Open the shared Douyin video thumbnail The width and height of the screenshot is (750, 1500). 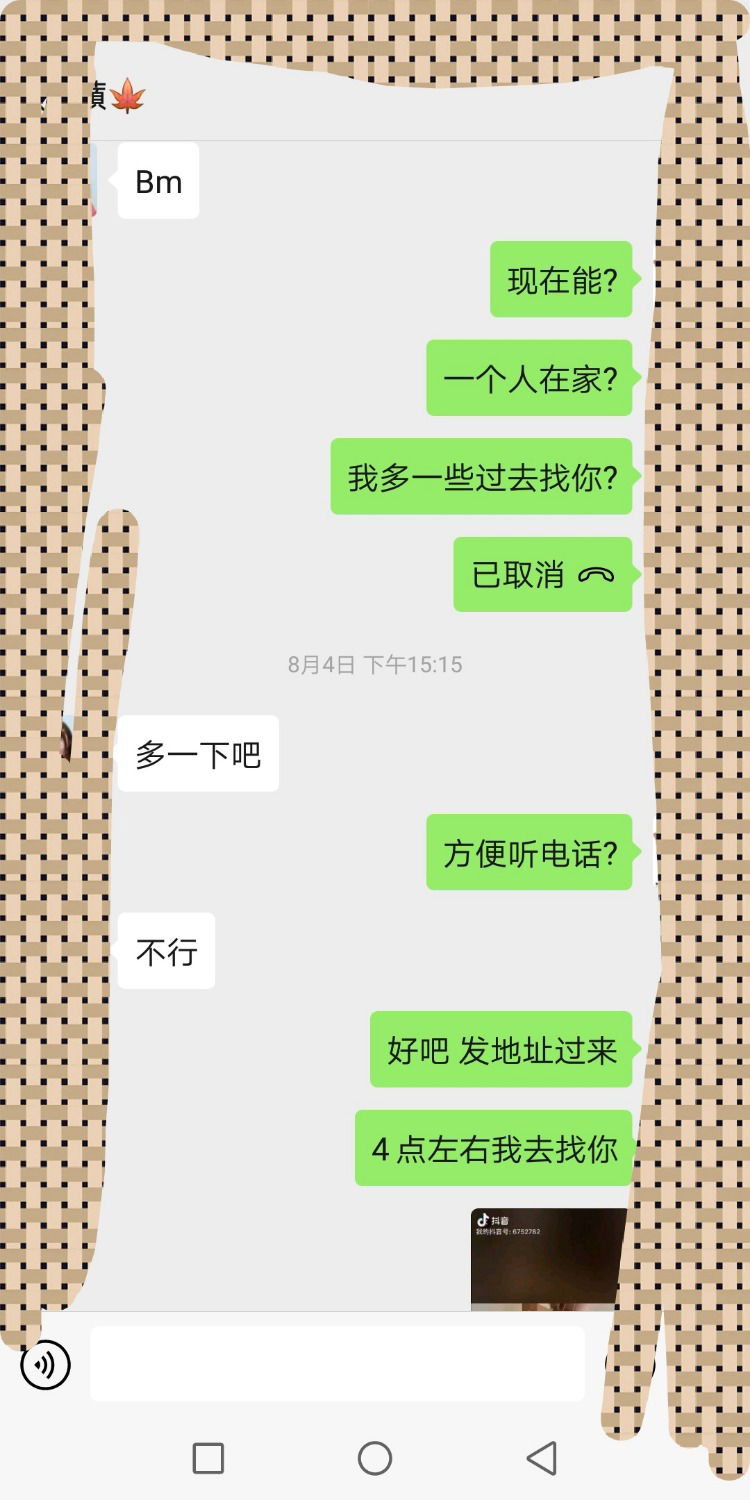tap(548, 1258)
